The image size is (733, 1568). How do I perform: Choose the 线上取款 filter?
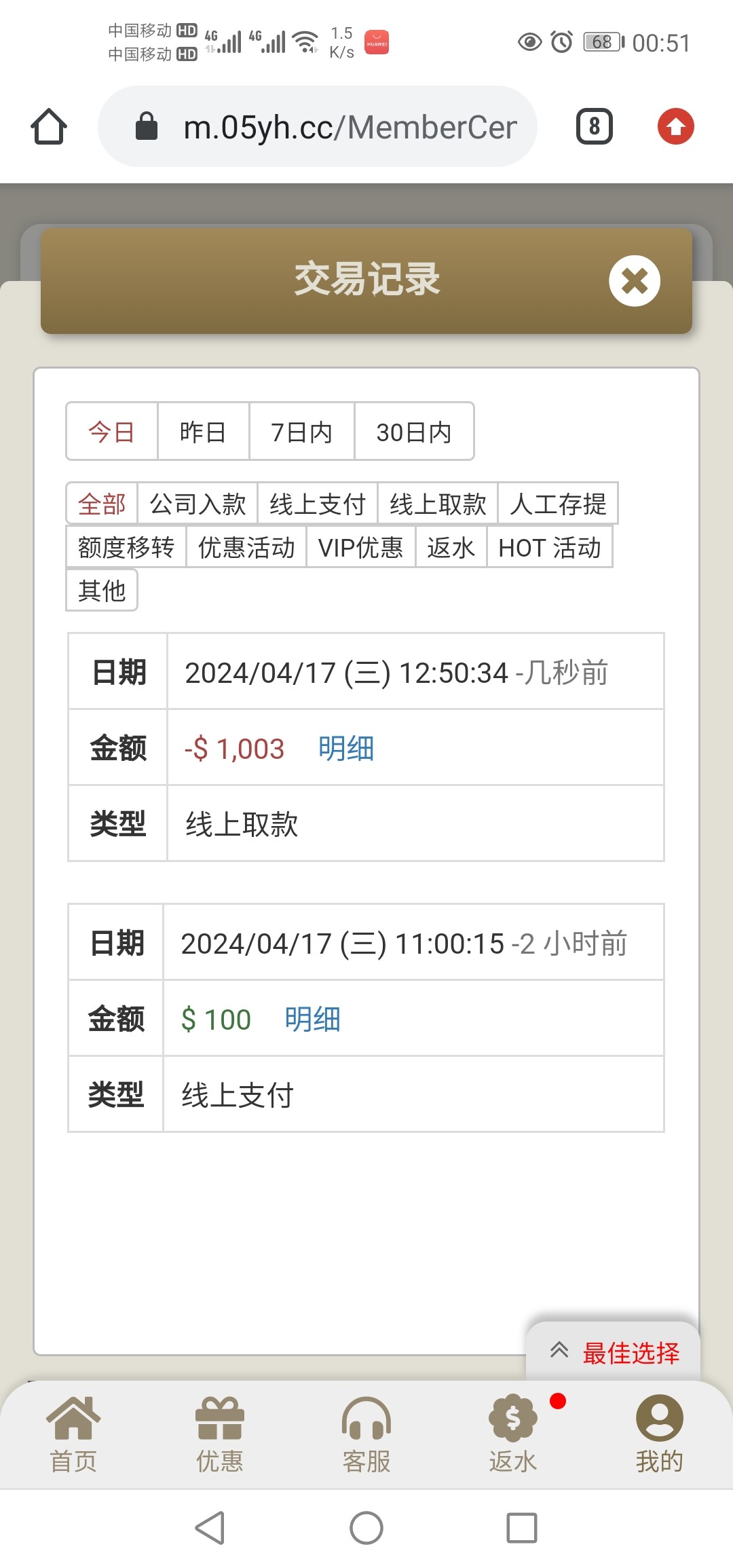pyautogui.click(x=438, y=504)
